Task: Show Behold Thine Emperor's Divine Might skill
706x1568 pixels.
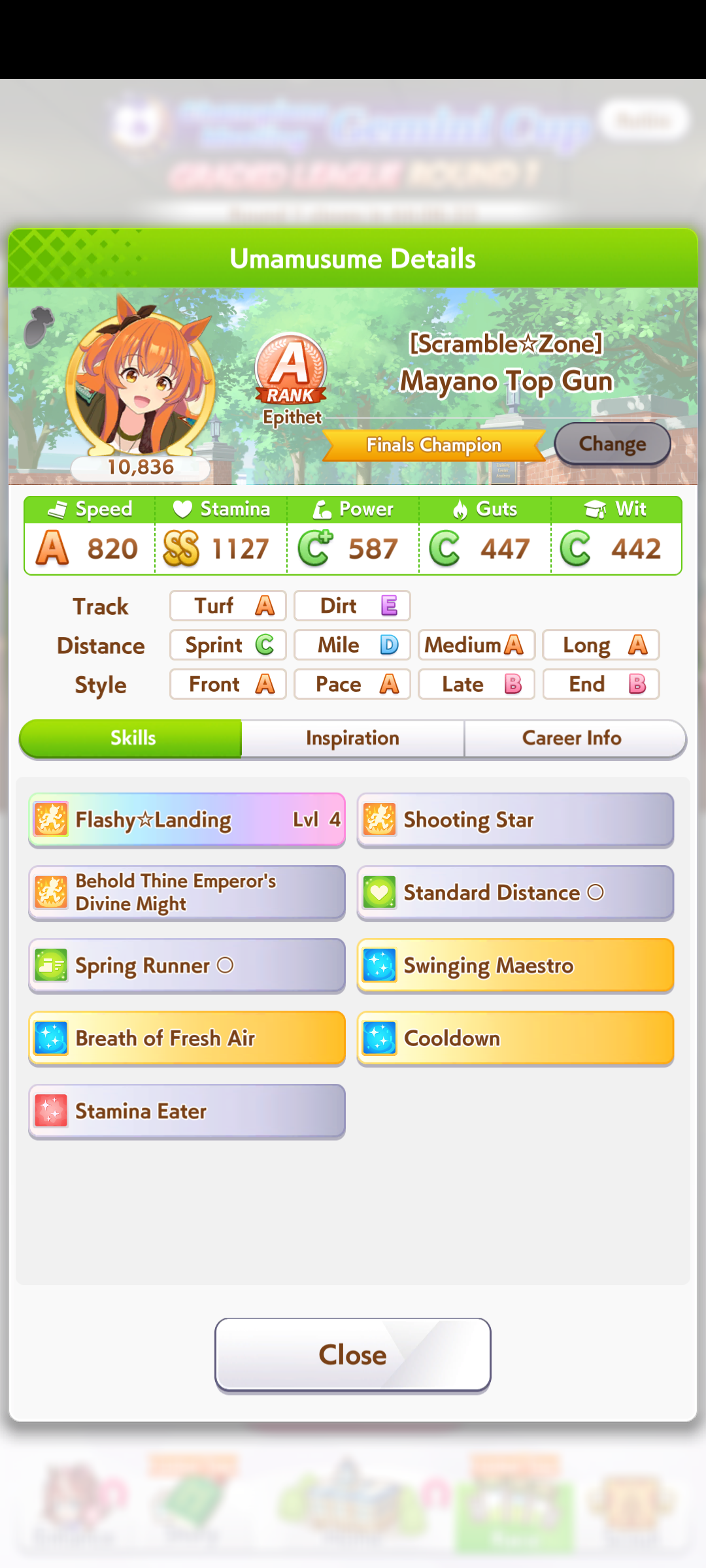Action: (187, 892)
